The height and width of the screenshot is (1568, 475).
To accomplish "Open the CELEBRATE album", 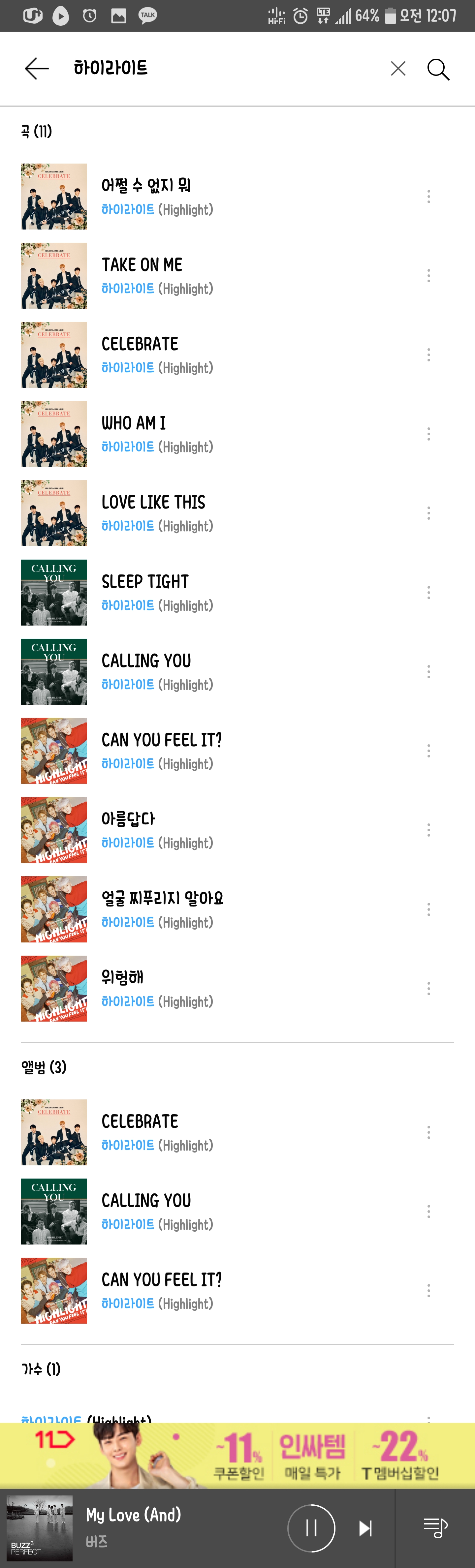I will [x=140, y=1122].
